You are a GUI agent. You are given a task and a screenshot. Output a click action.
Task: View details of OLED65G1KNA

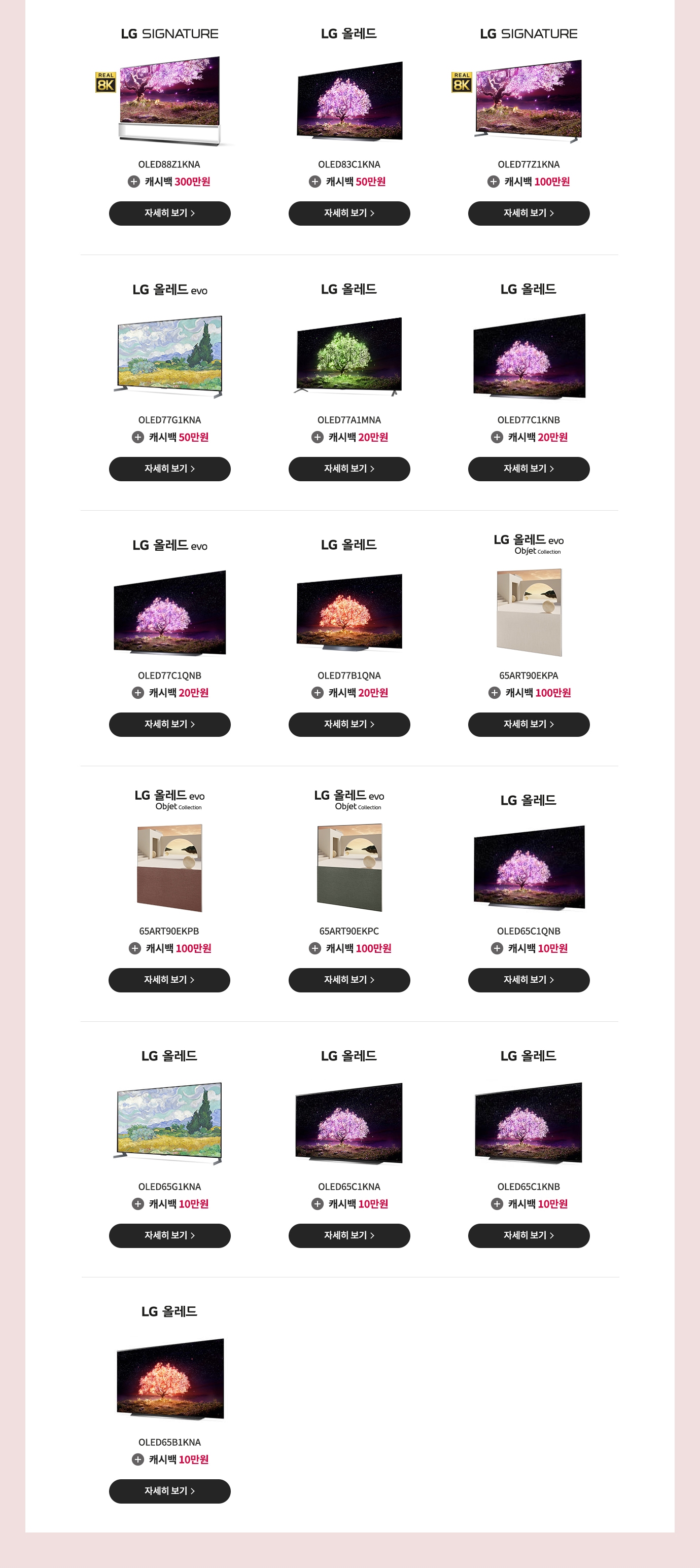click(x=169, y=1236)
